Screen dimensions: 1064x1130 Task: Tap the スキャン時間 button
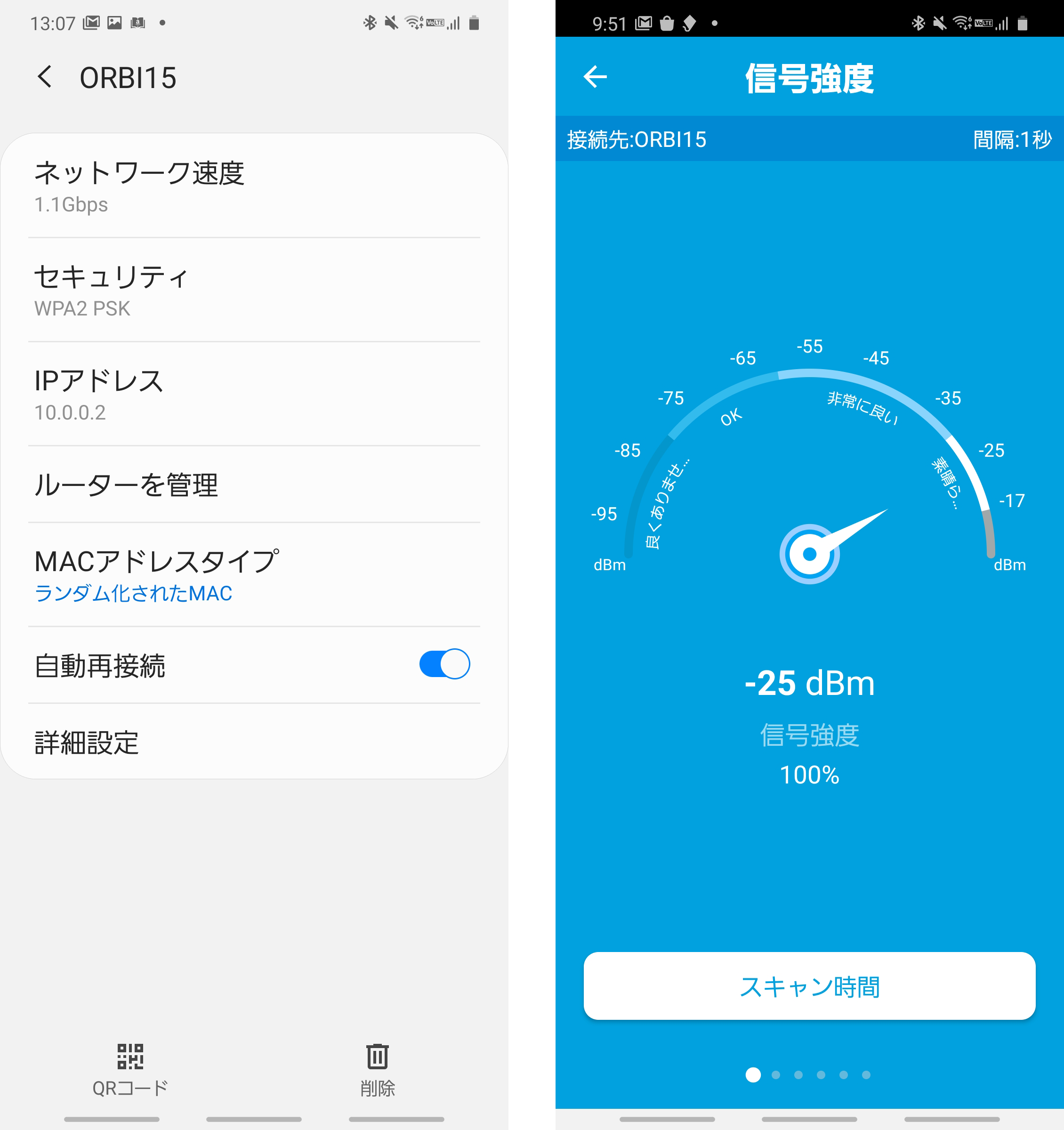[809, 986]
